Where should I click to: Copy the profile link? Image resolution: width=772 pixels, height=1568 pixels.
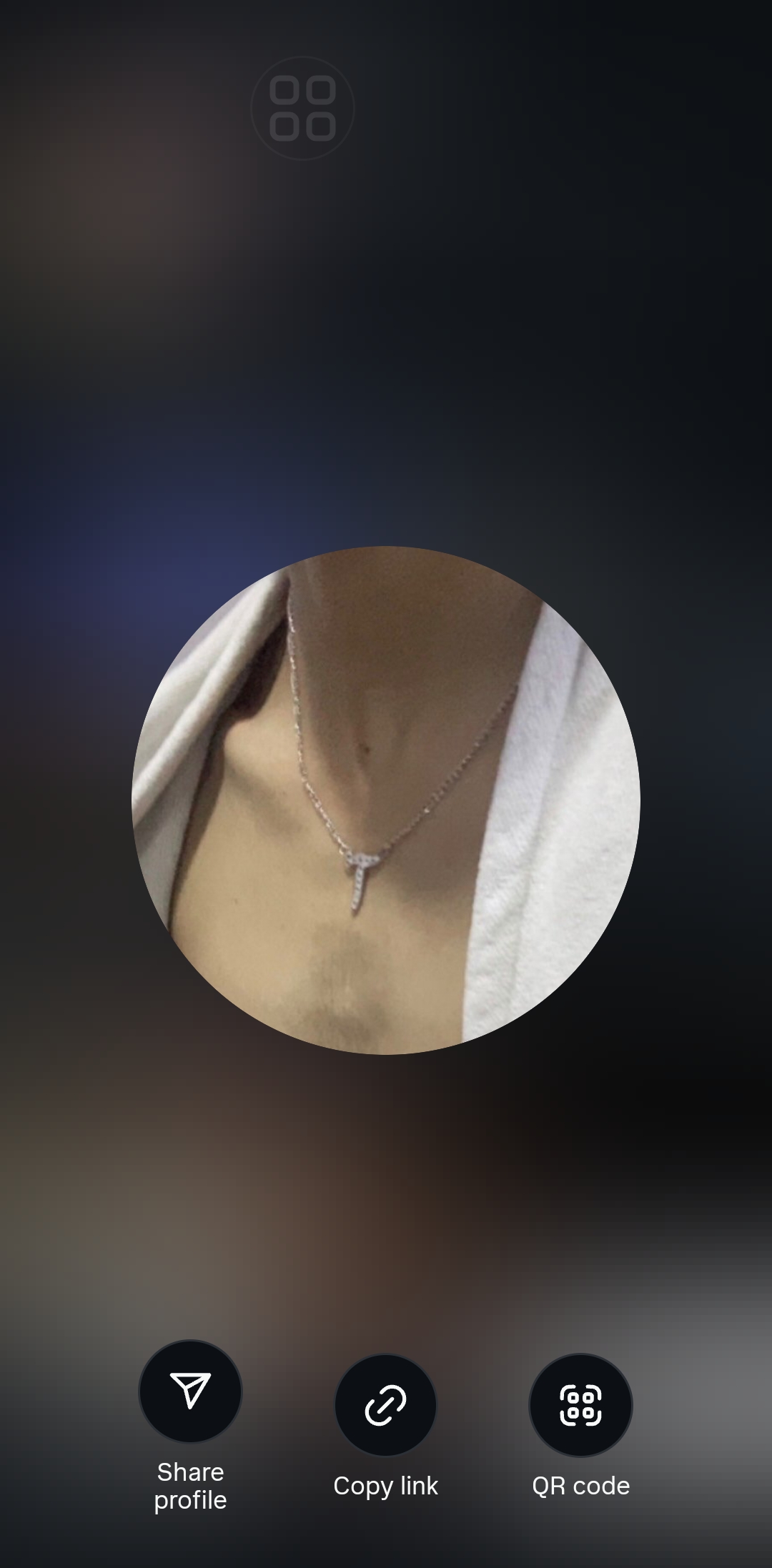tap(385, 1405)
